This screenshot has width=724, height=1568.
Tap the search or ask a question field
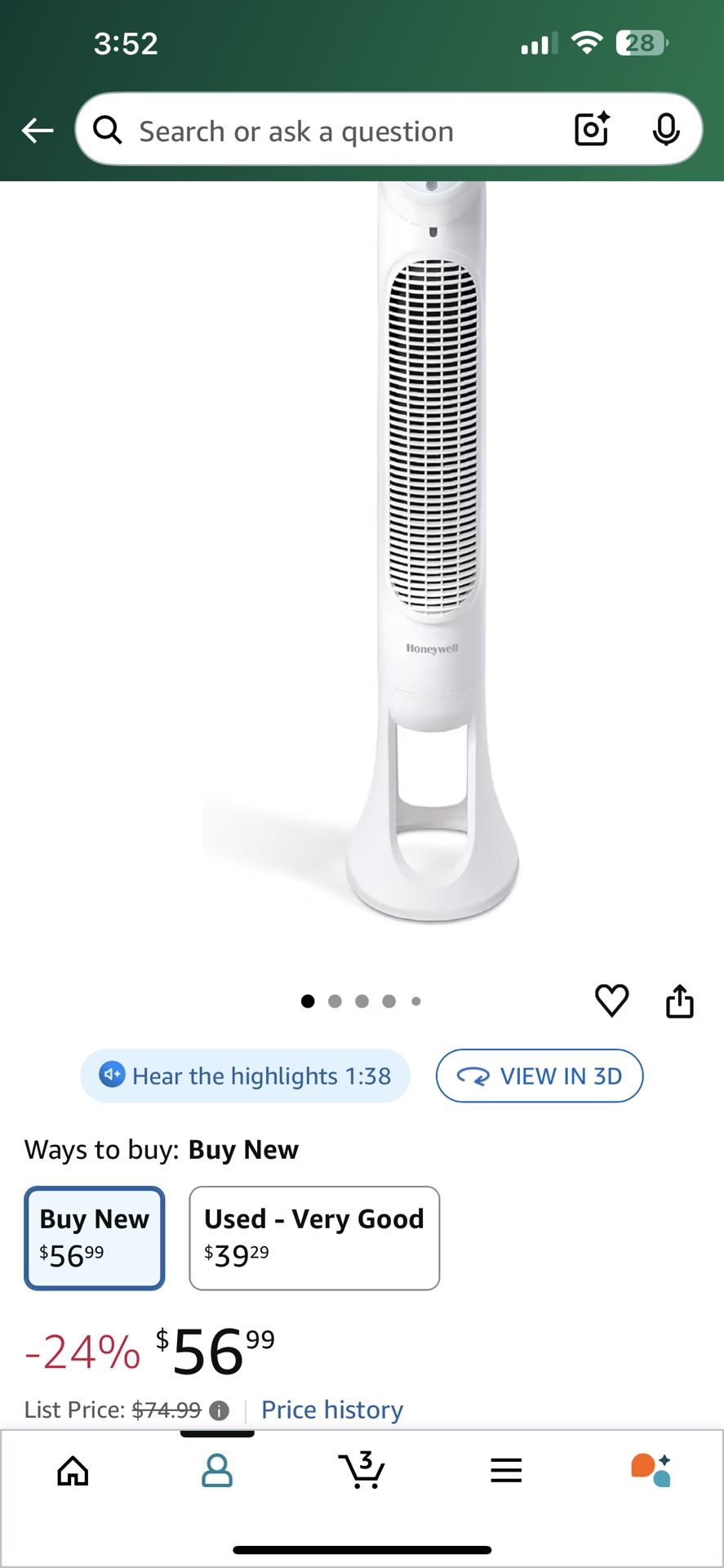326,131
